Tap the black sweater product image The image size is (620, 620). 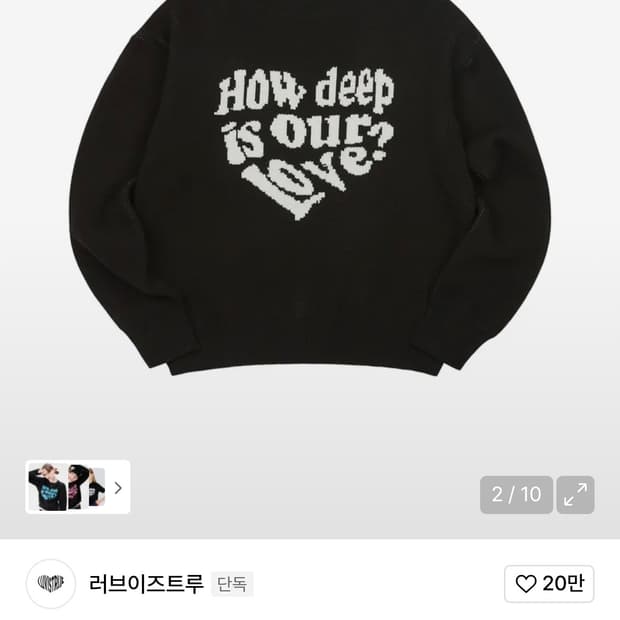pos(310,188)
